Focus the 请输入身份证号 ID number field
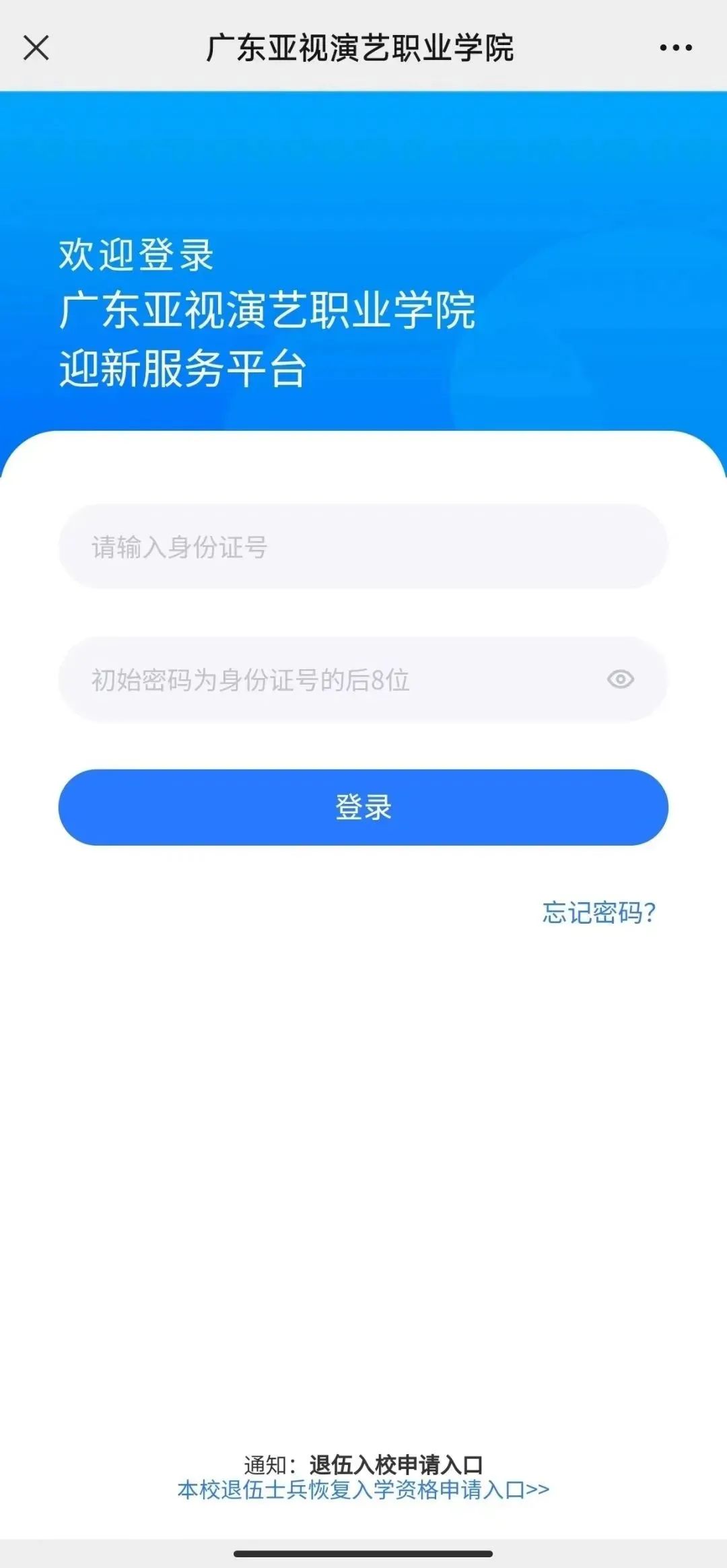This screenshot has width=727, height=1568. point(362,547)
